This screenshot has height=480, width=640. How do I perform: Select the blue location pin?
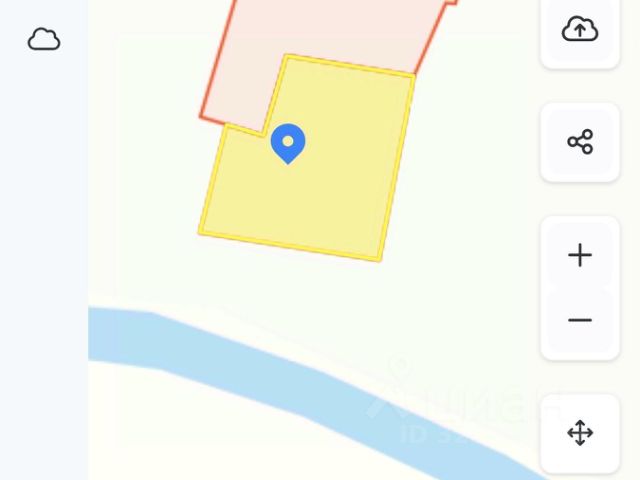click(288, 143)
